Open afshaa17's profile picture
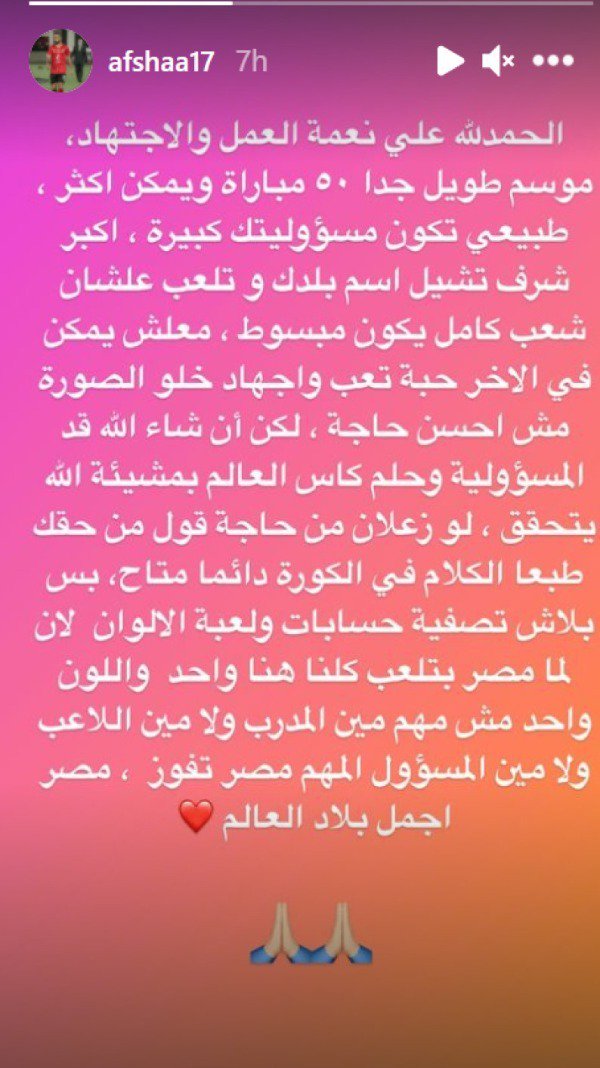600x1068 pixels. pyautogui.click(x=61, y=60)
